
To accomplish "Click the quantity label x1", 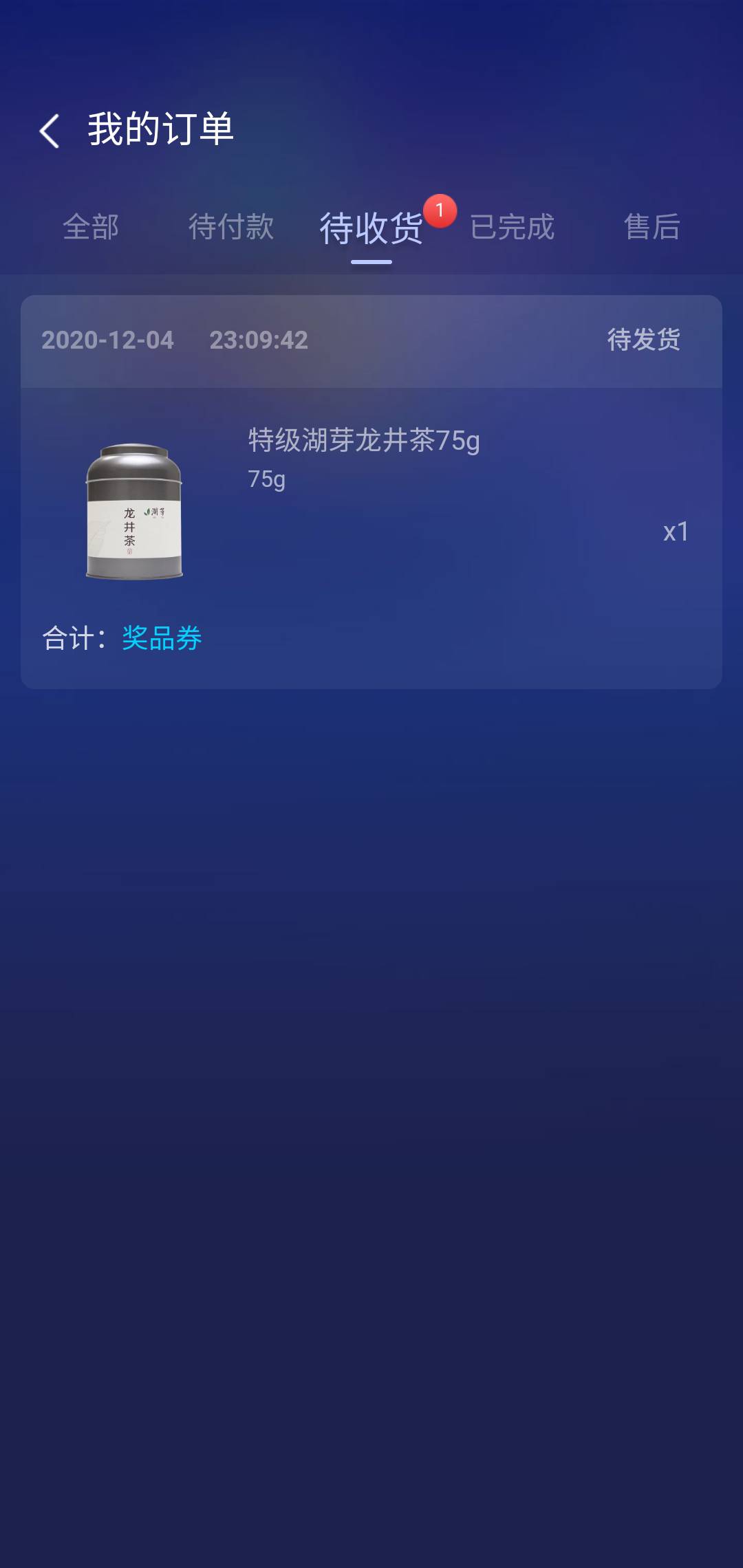I will click(676, 533).
